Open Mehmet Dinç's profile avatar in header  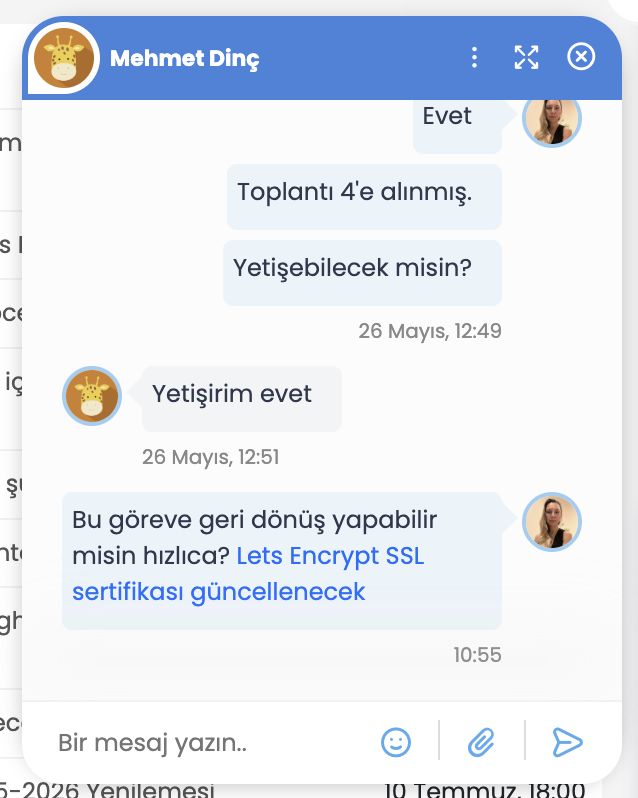click(x=64, y=58)
